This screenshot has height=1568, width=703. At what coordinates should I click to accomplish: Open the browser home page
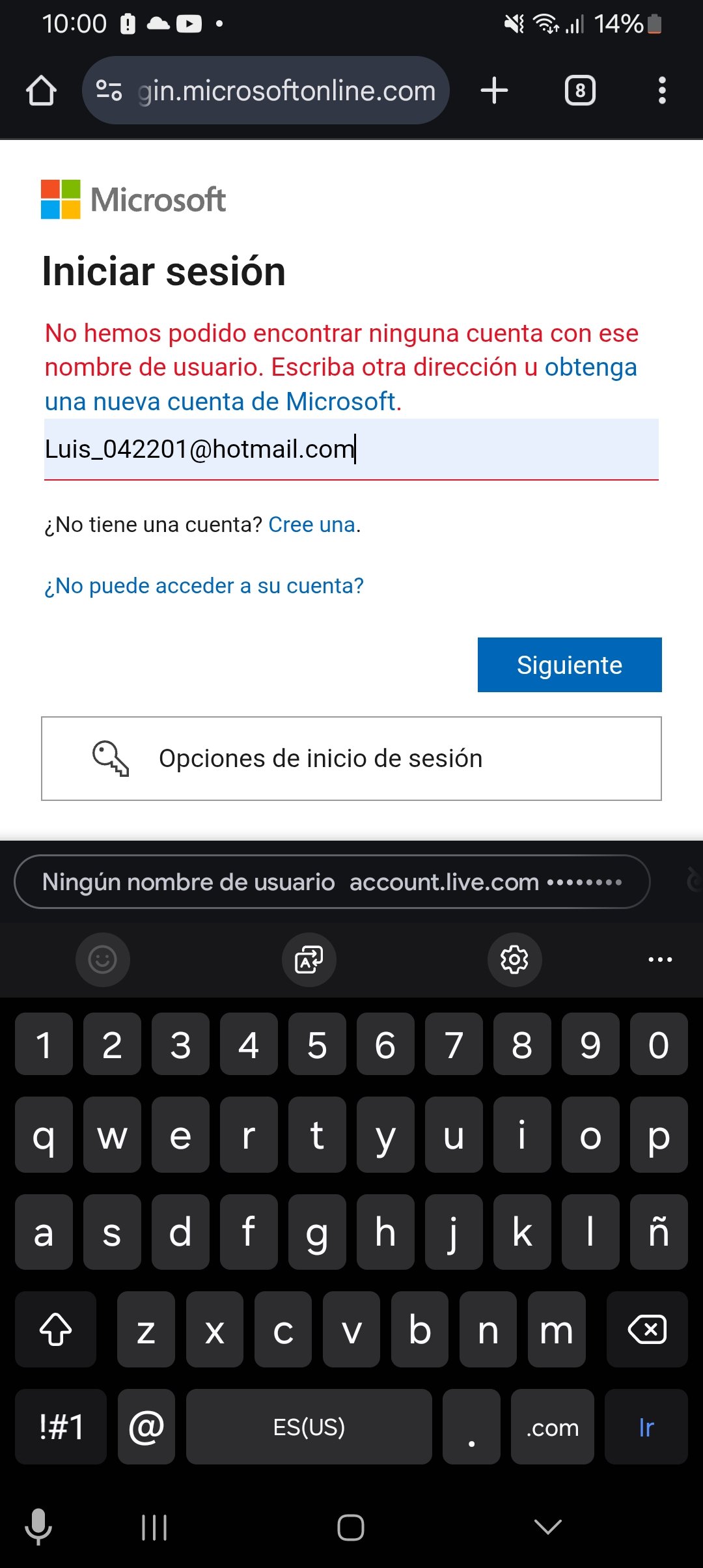41,91
